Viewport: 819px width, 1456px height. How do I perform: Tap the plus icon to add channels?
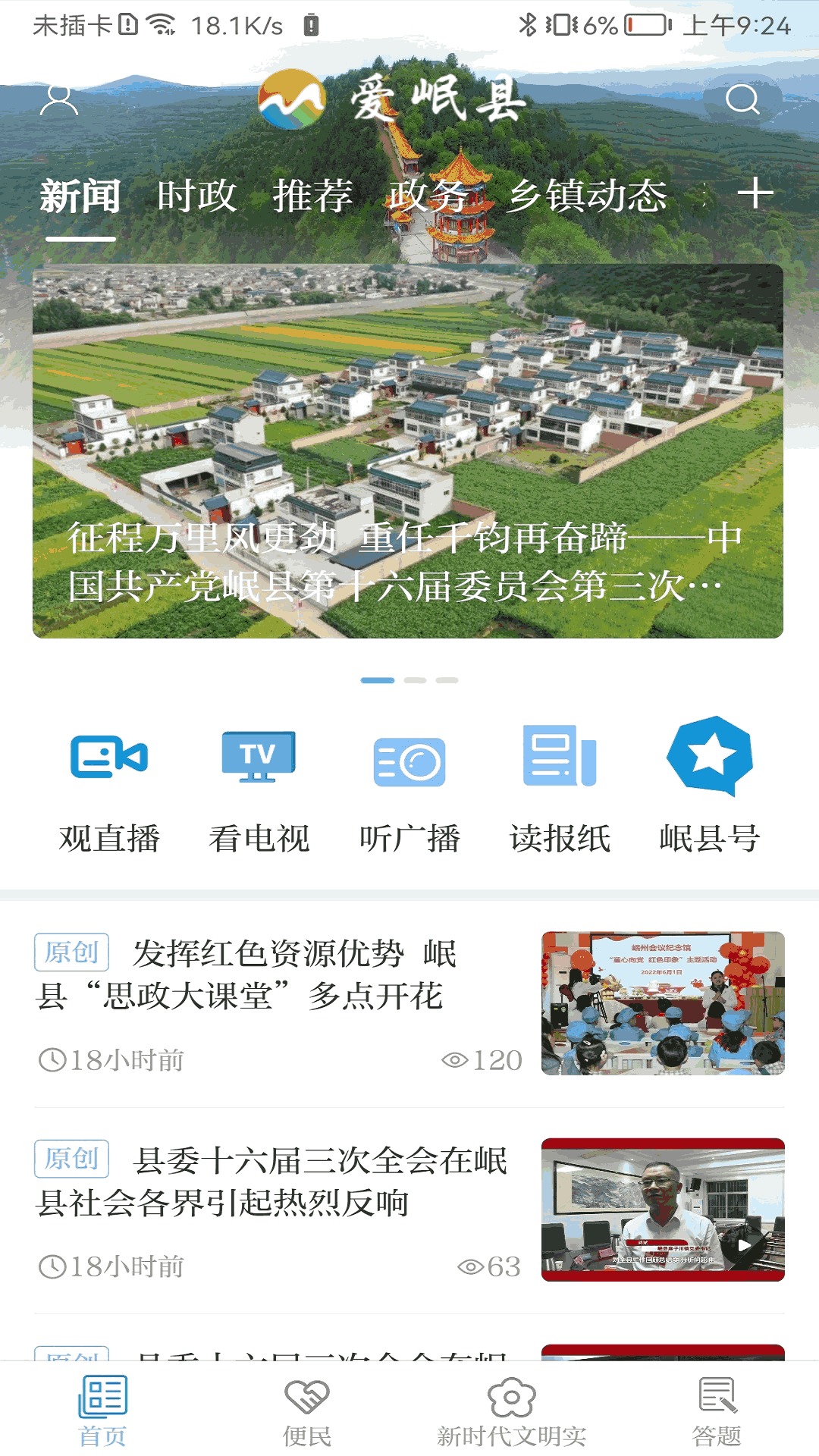pos(755,193)
